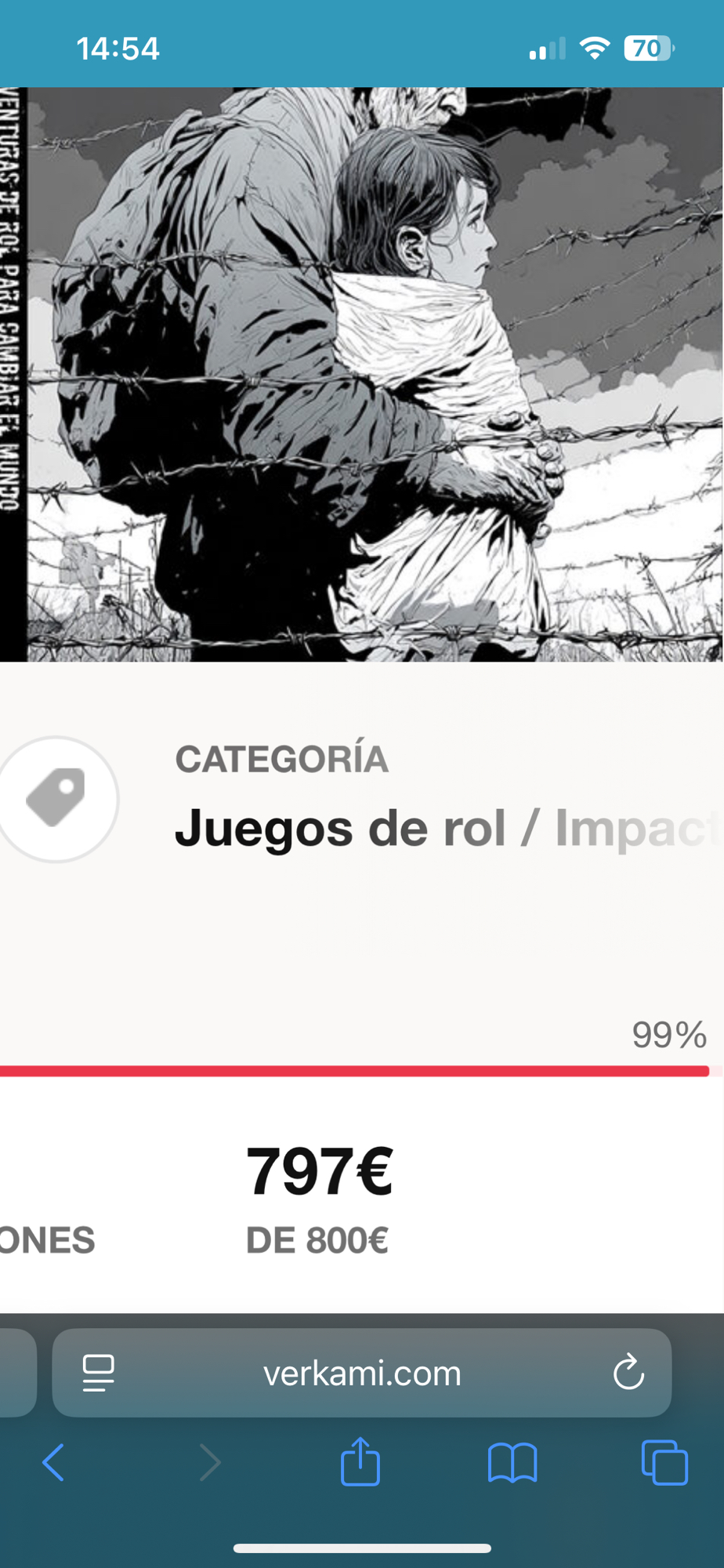Go back to the previous page
724x1568 pixels.
tap(53, 1462)
